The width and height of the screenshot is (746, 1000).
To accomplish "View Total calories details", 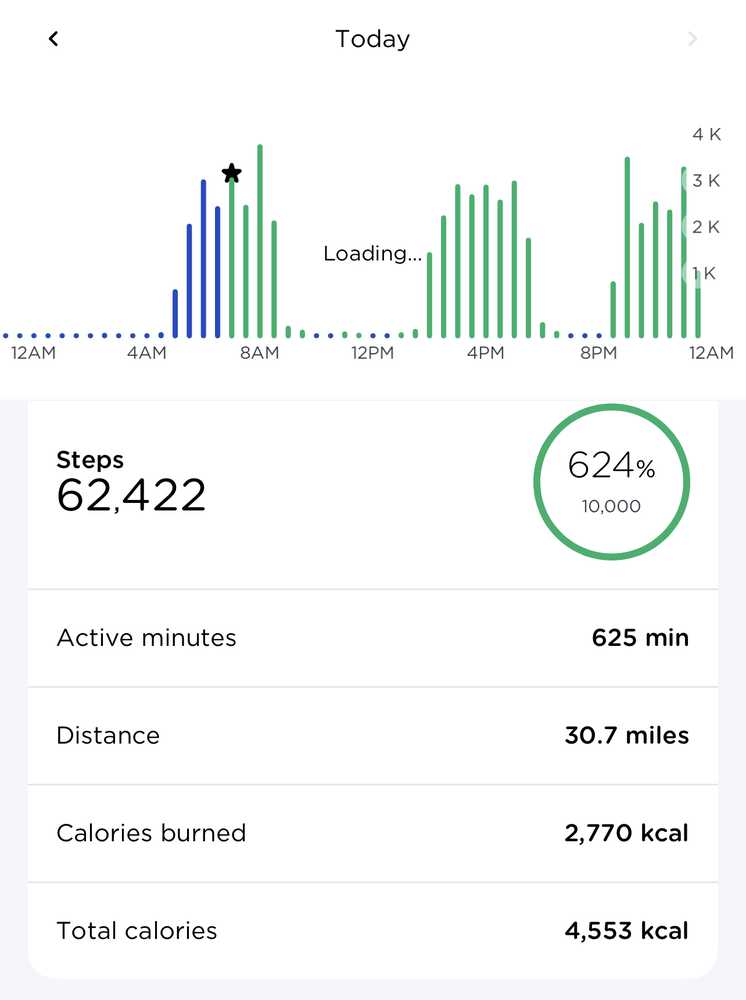I will coord(372,931).
